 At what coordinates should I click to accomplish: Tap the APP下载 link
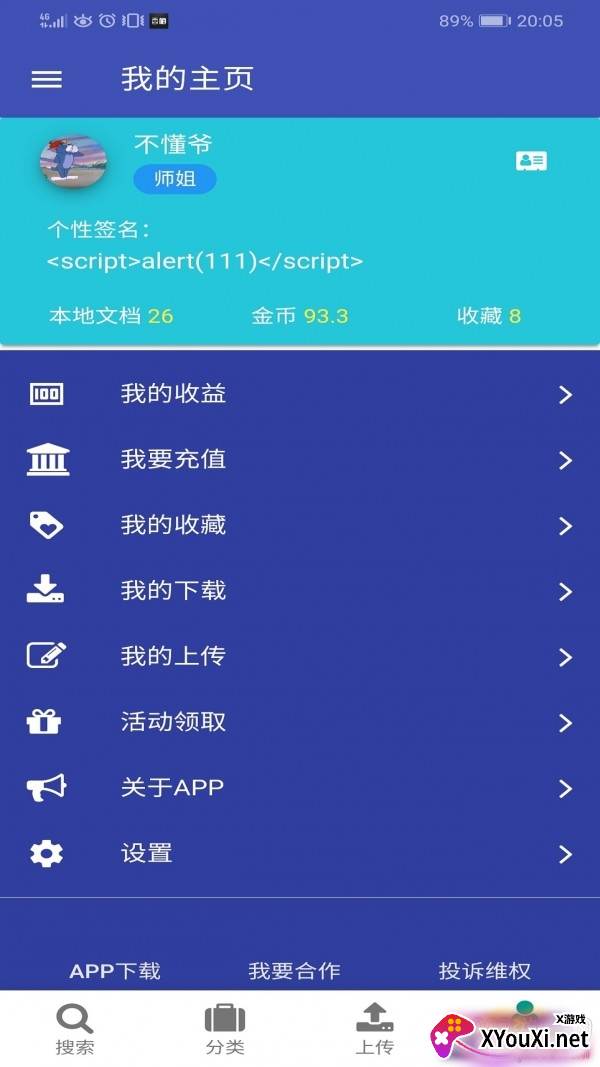click(x=115, y=970)
